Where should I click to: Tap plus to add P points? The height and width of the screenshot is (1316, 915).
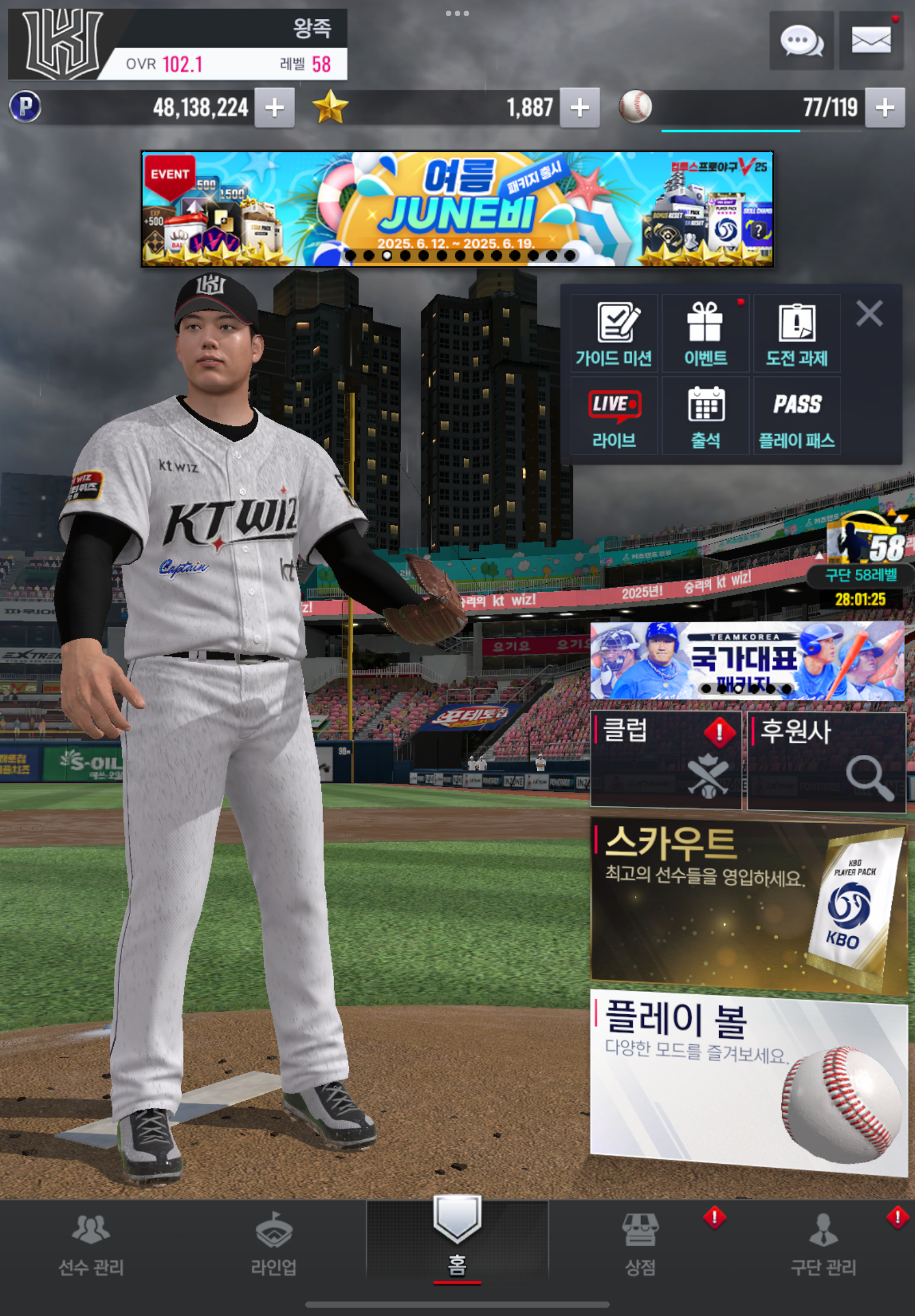pos(274,108)
